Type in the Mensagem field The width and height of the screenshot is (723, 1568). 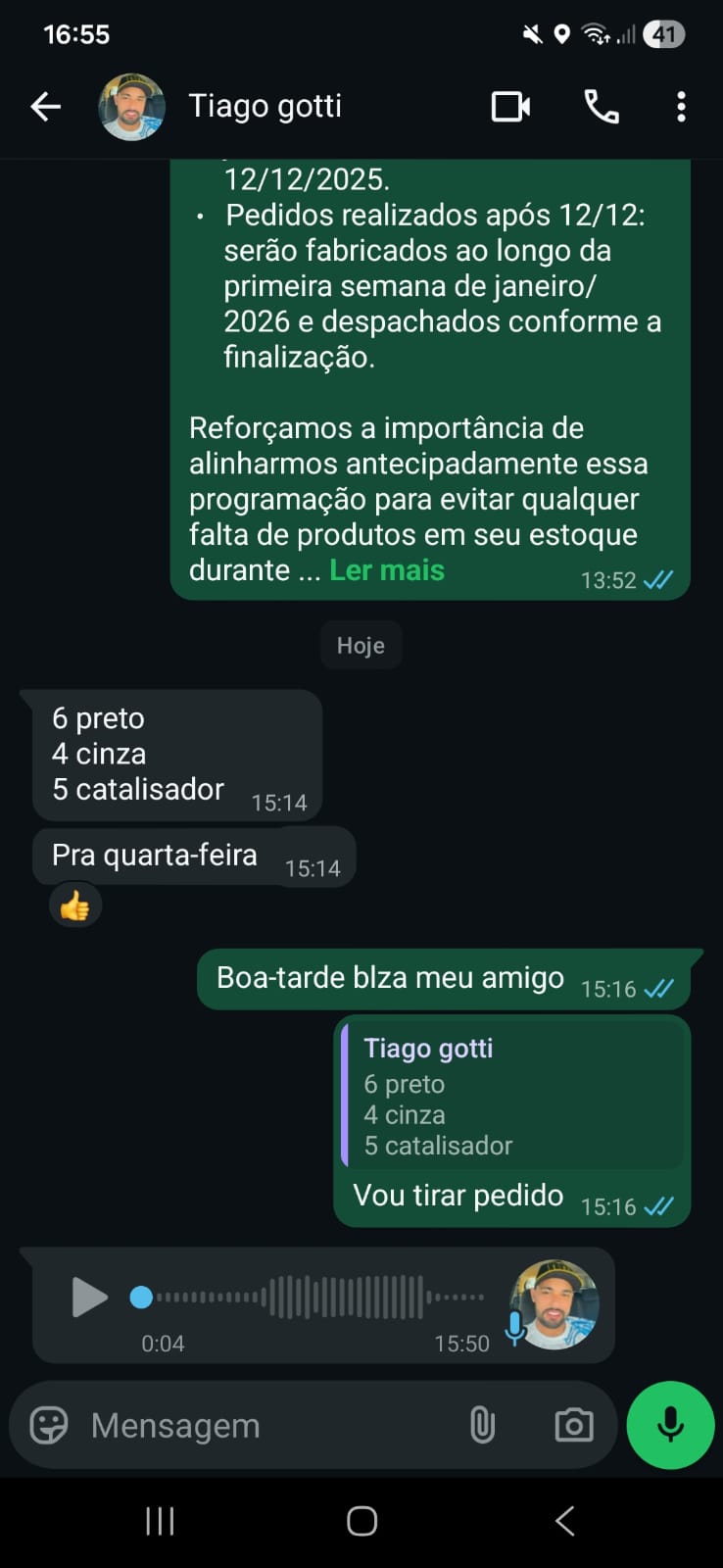[265, 1425]
